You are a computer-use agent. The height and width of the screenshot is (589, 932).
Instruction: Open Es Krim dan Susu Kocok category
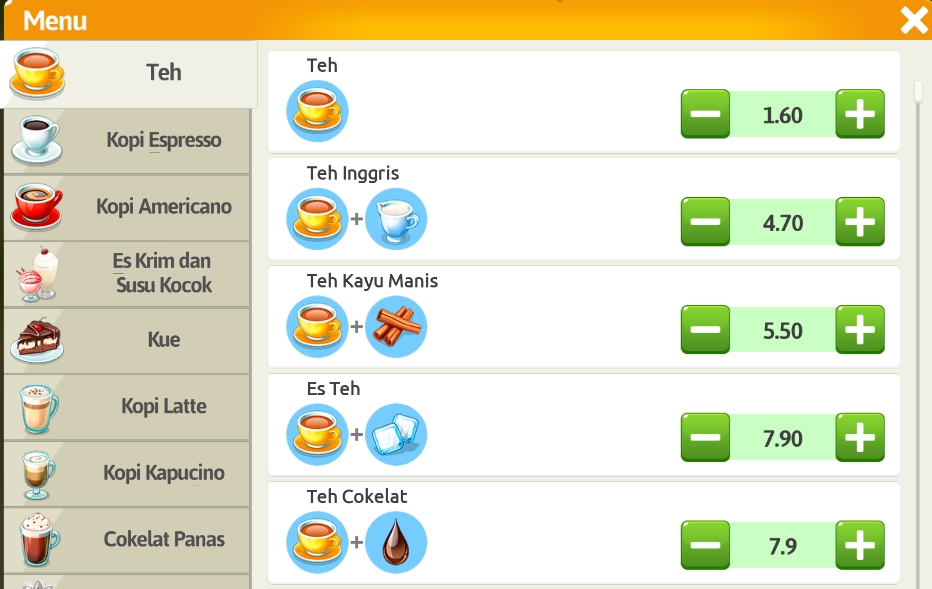pyautogui.click(x=127, y=273)
